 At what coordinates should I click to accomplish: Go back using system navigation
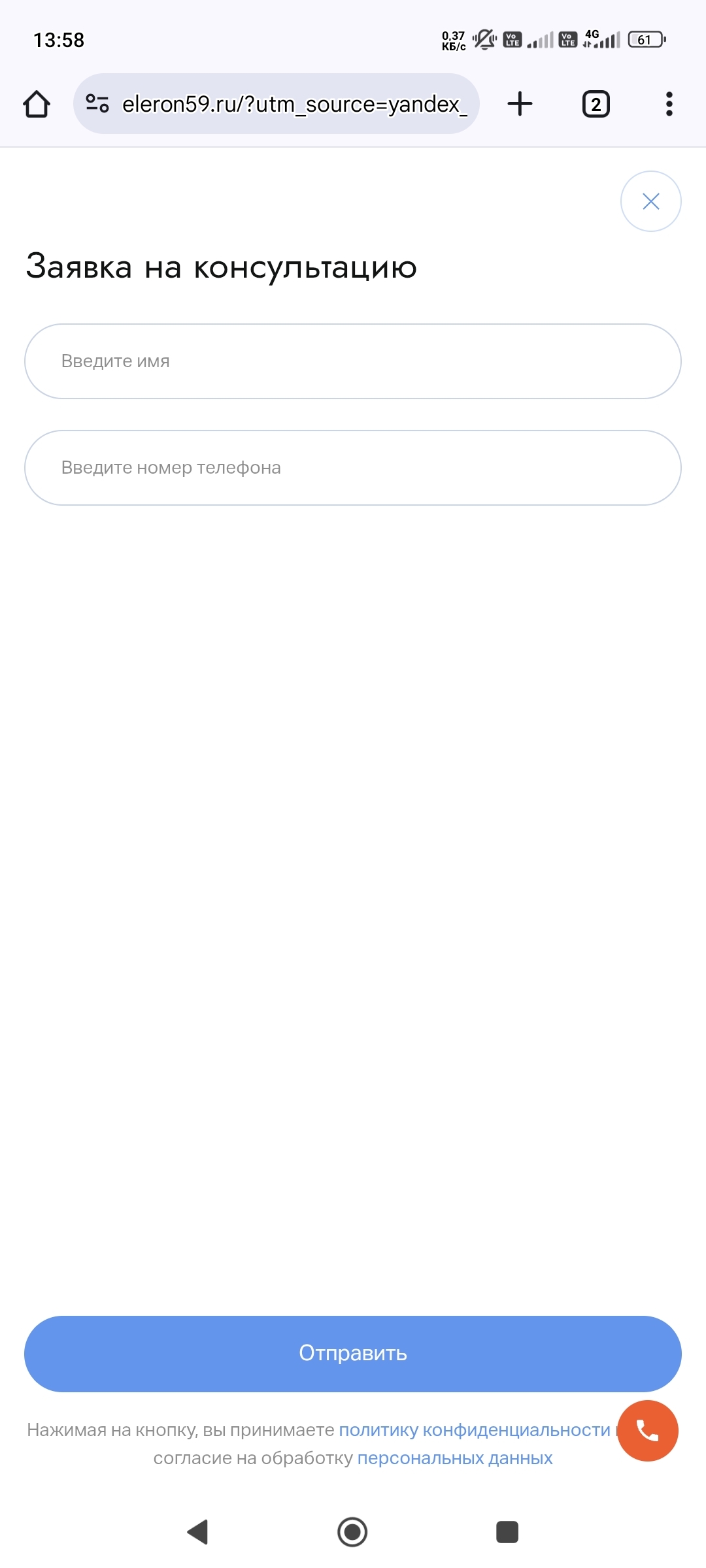pyautogui.click(x=197, y=1532)
